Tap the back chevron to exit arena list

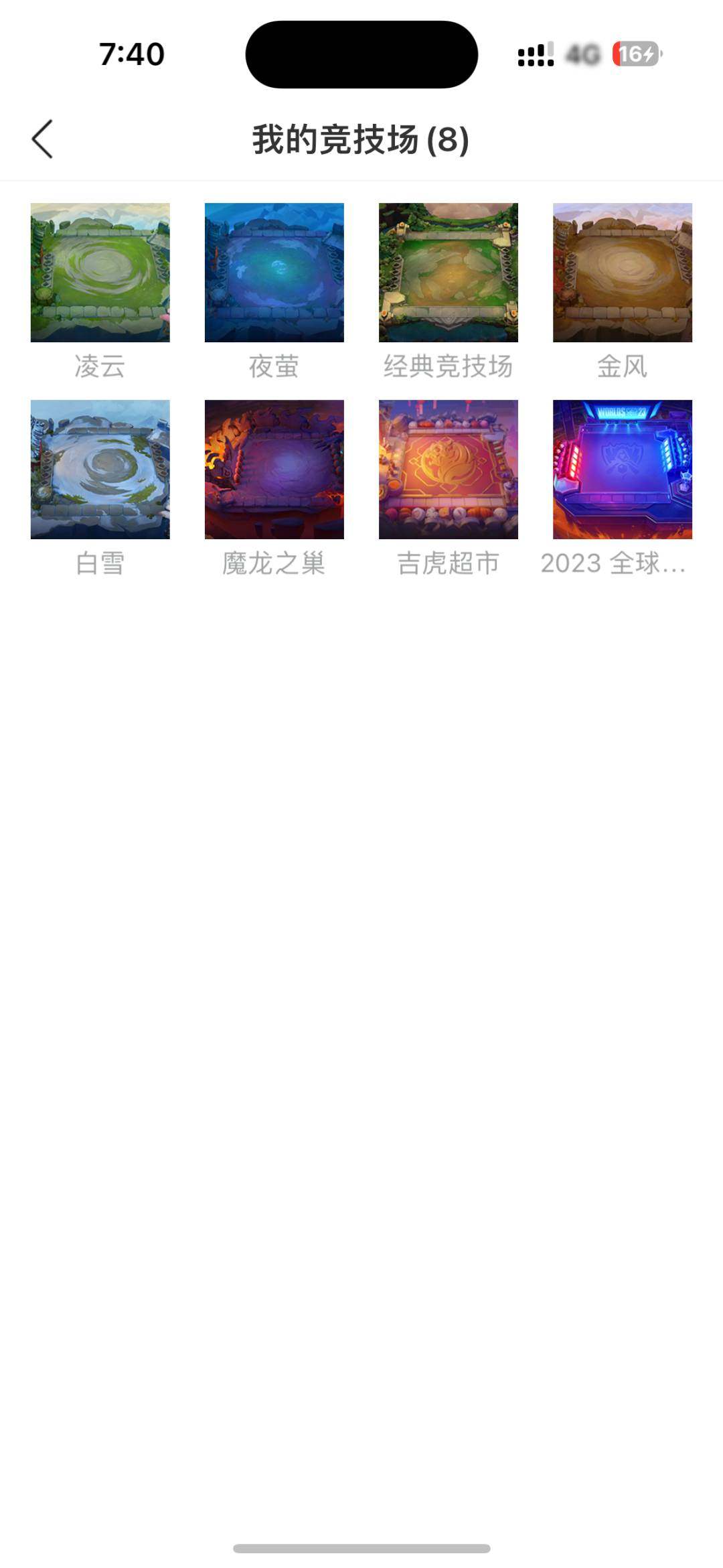[x=42, y=139]
